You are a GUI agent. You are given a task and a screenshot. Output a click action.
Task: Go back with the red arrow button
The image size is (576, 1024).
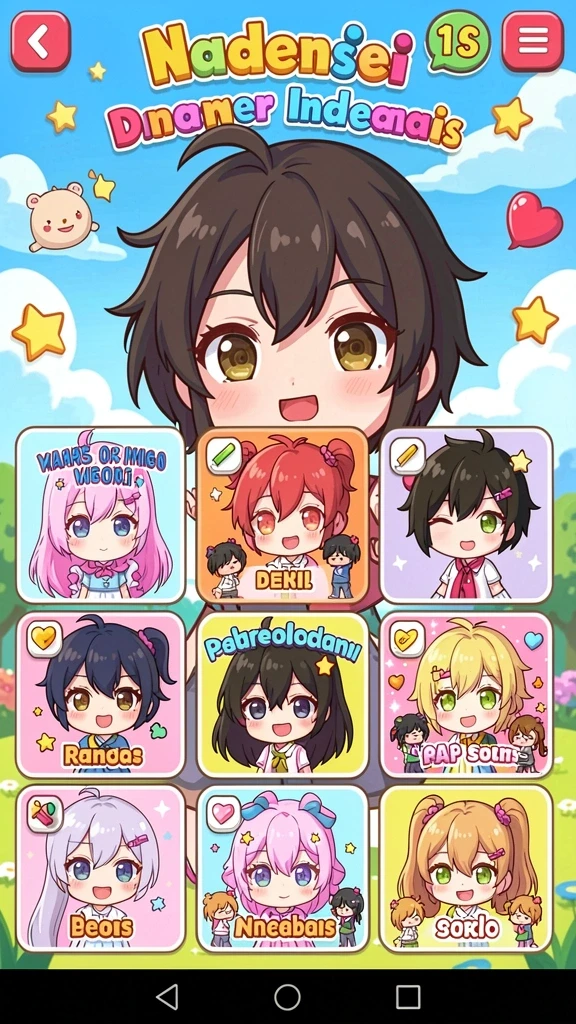[40, 41]
